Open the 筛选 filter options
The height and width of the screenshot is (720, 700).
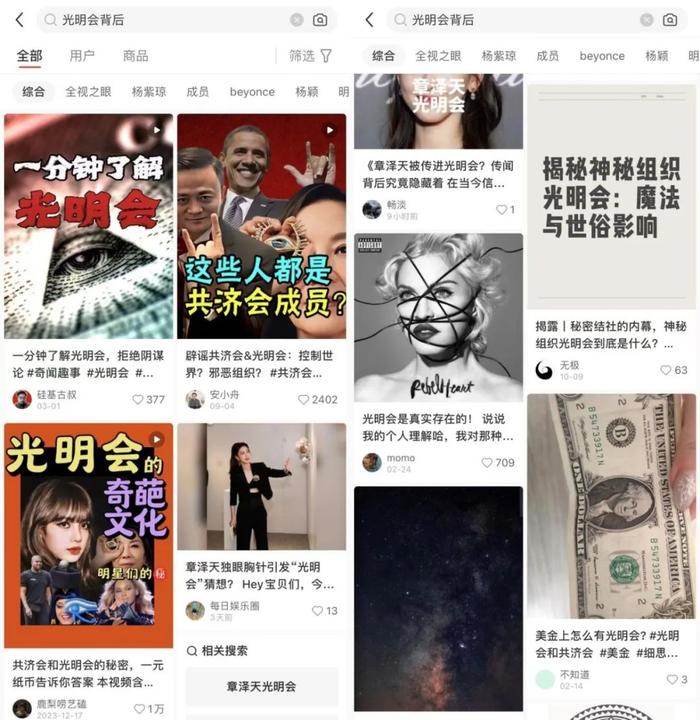tap(310, 56)
